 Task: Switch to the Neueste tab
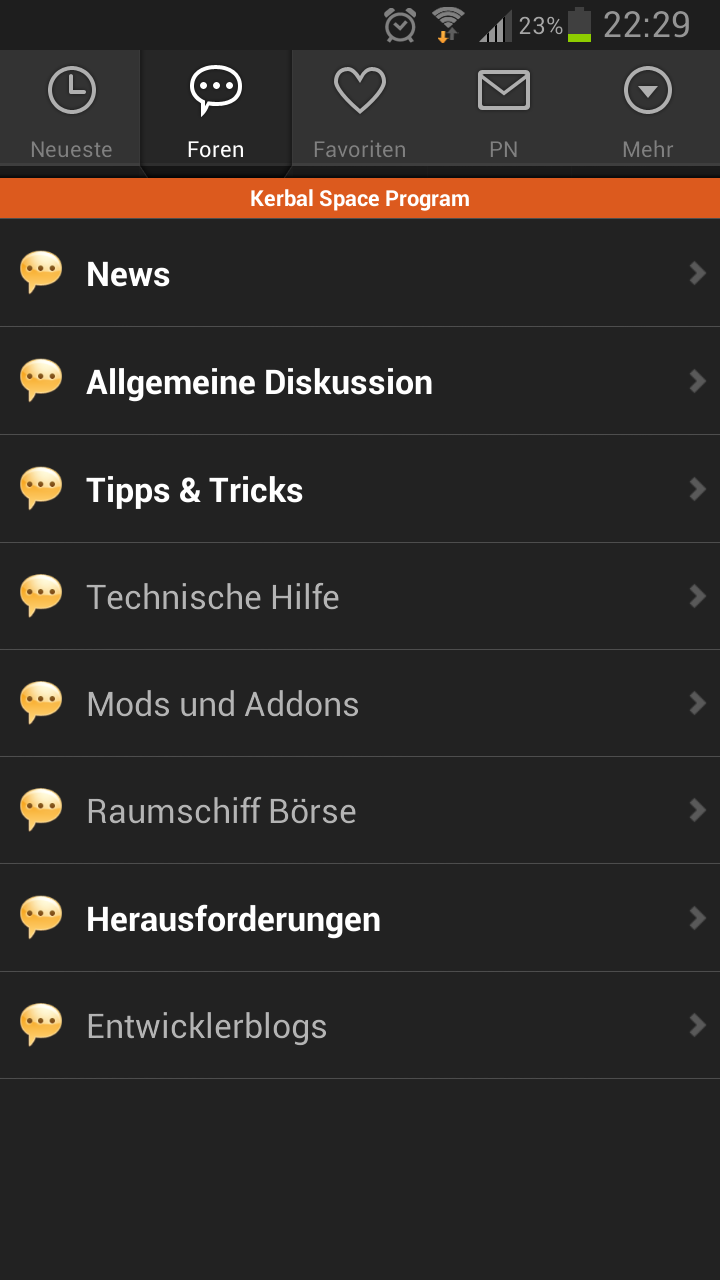(x=71, y=108)
